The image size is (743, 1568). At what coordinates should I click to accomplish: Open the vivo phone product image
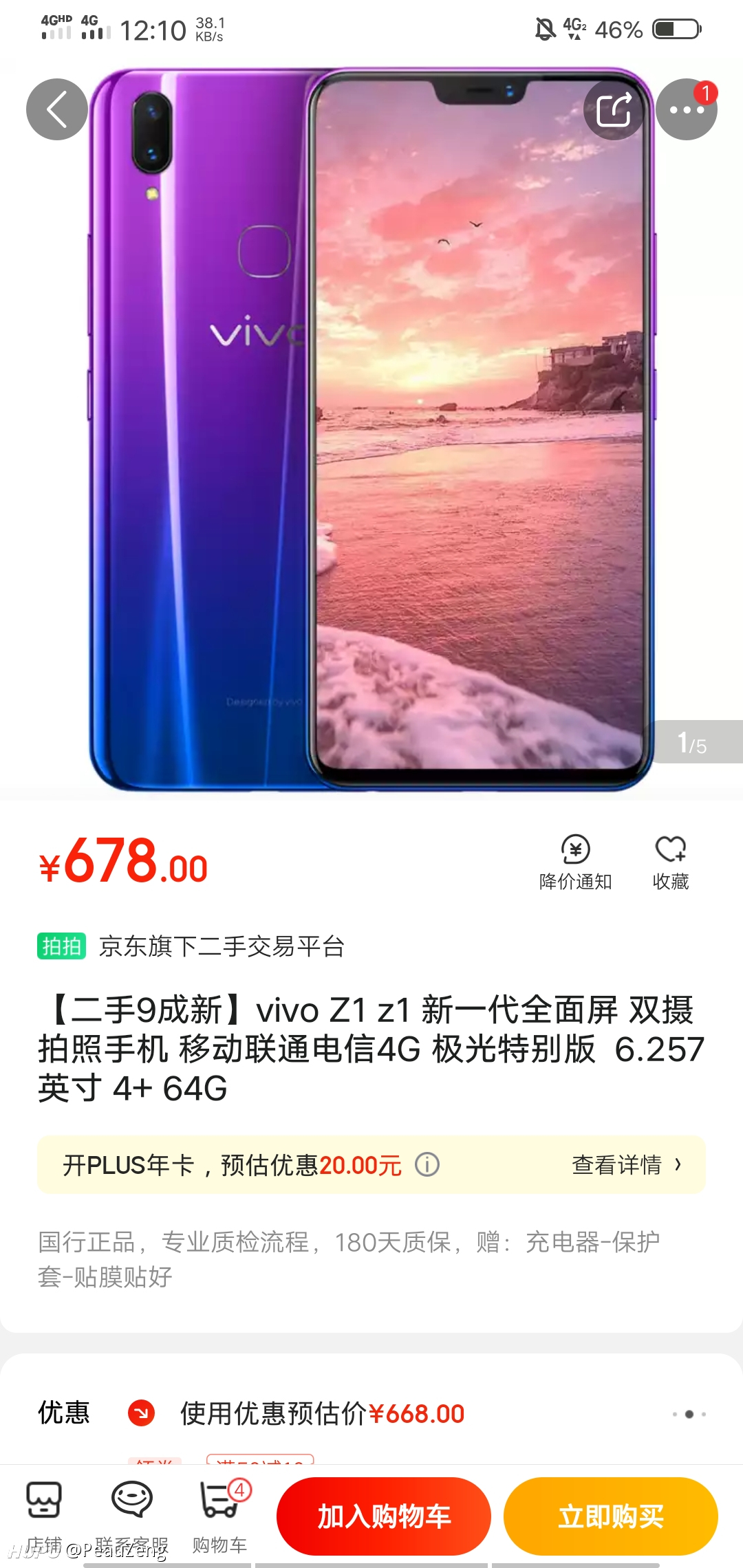pyautogui.click(x=371, y=430)
